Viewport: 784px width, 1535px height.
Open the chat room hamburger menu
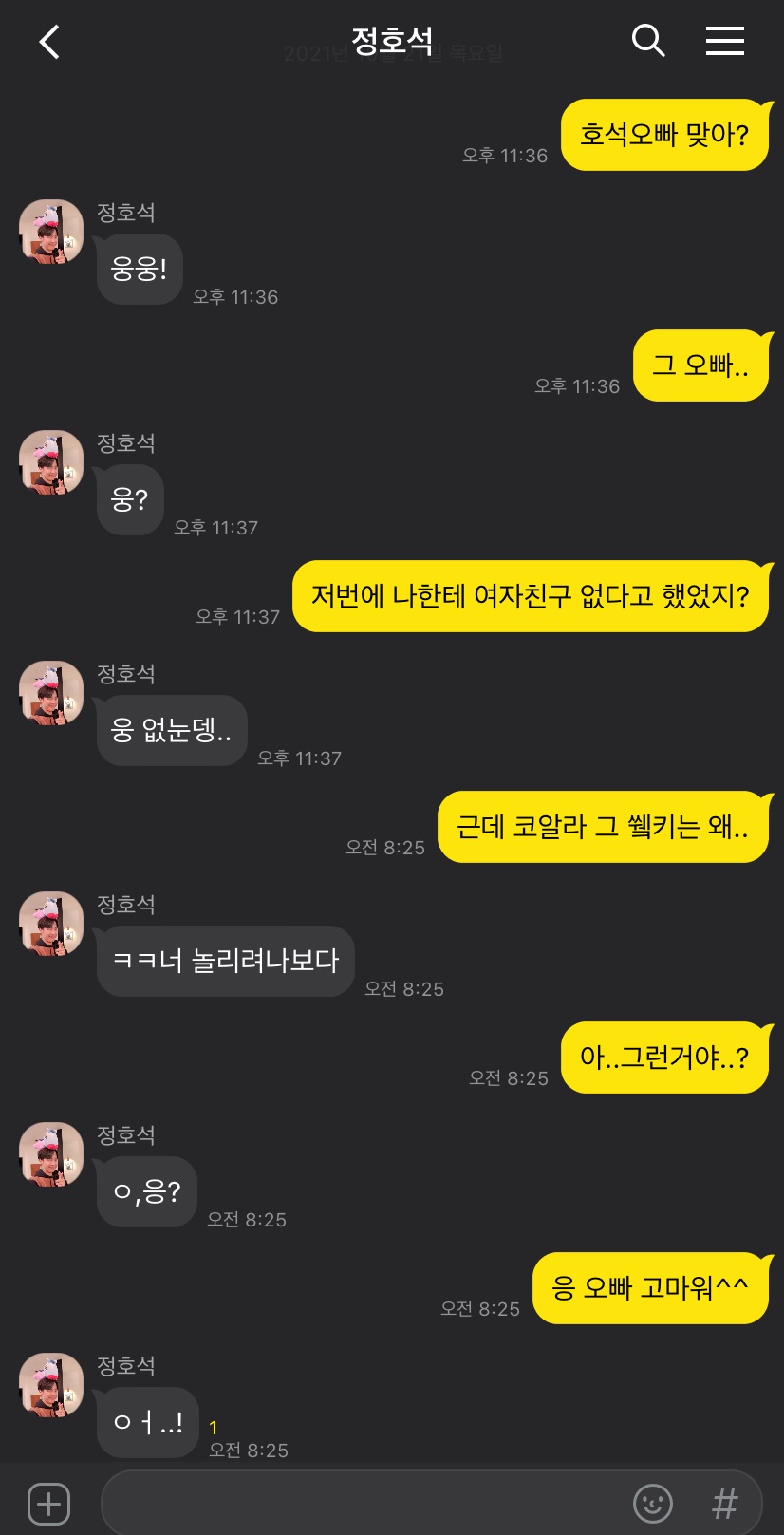(x=724, y=41)
